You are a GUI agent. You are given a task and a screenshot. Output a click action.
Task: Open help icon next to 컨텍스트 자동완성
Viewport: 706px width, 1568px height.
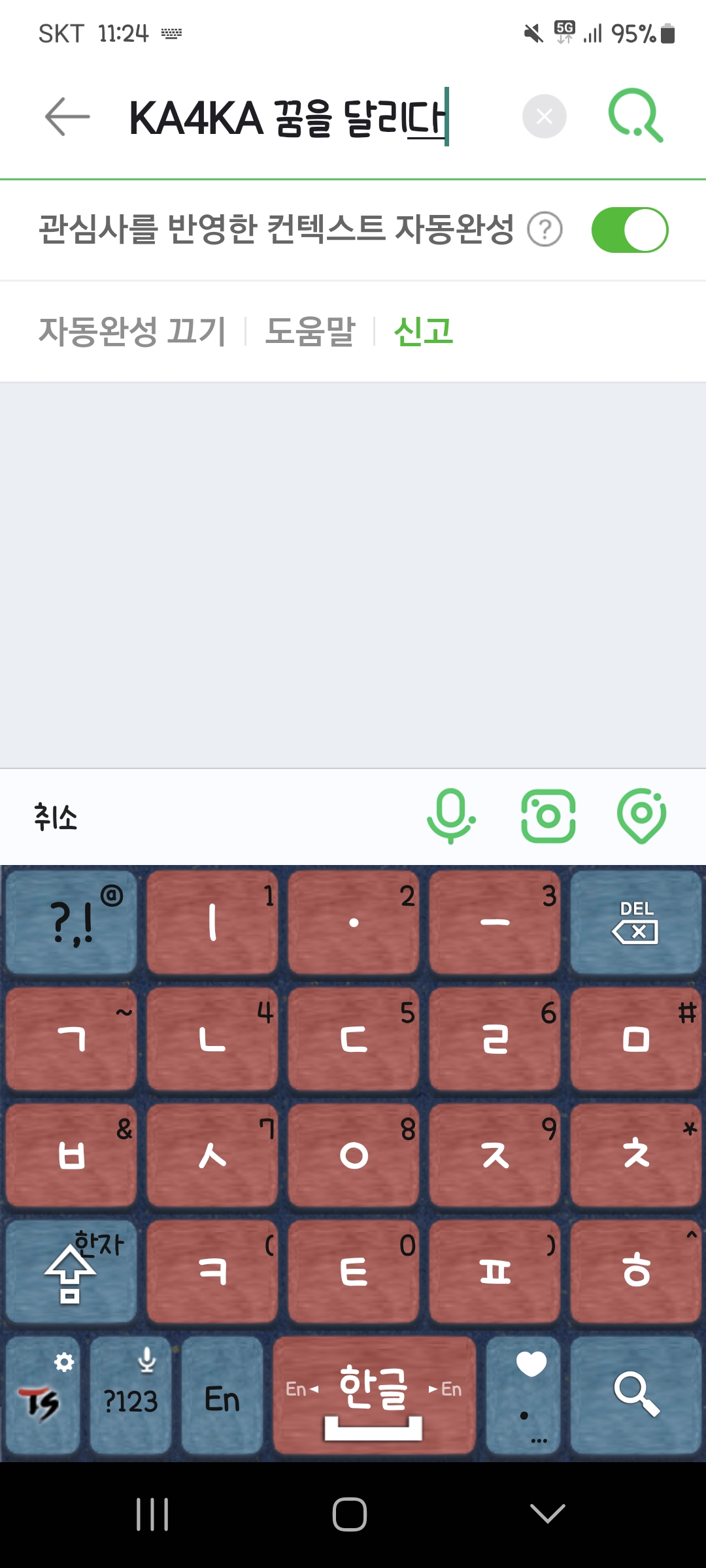pyautogui.click(x=545, y=230)
